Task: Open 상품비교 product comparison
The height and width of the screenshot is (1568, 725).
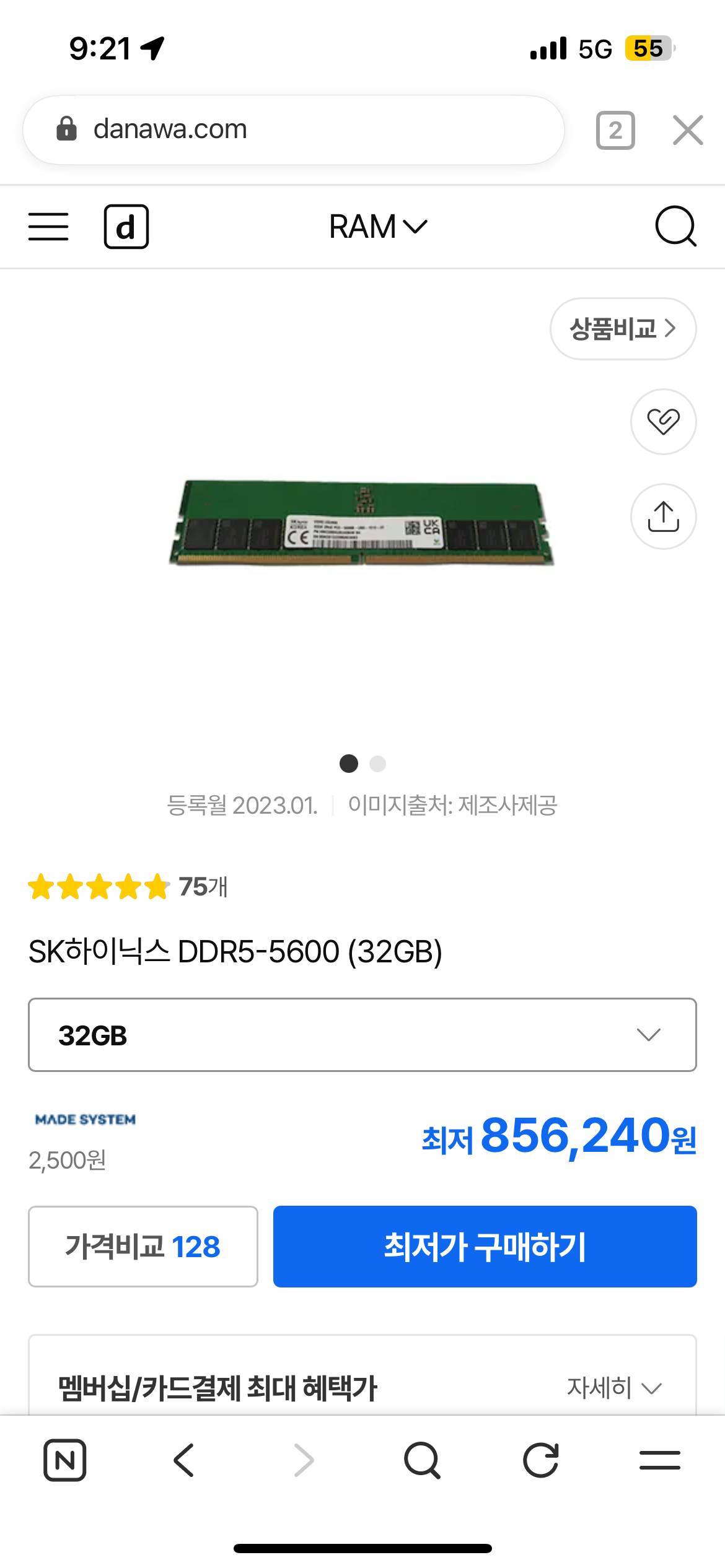Action: 623,329
